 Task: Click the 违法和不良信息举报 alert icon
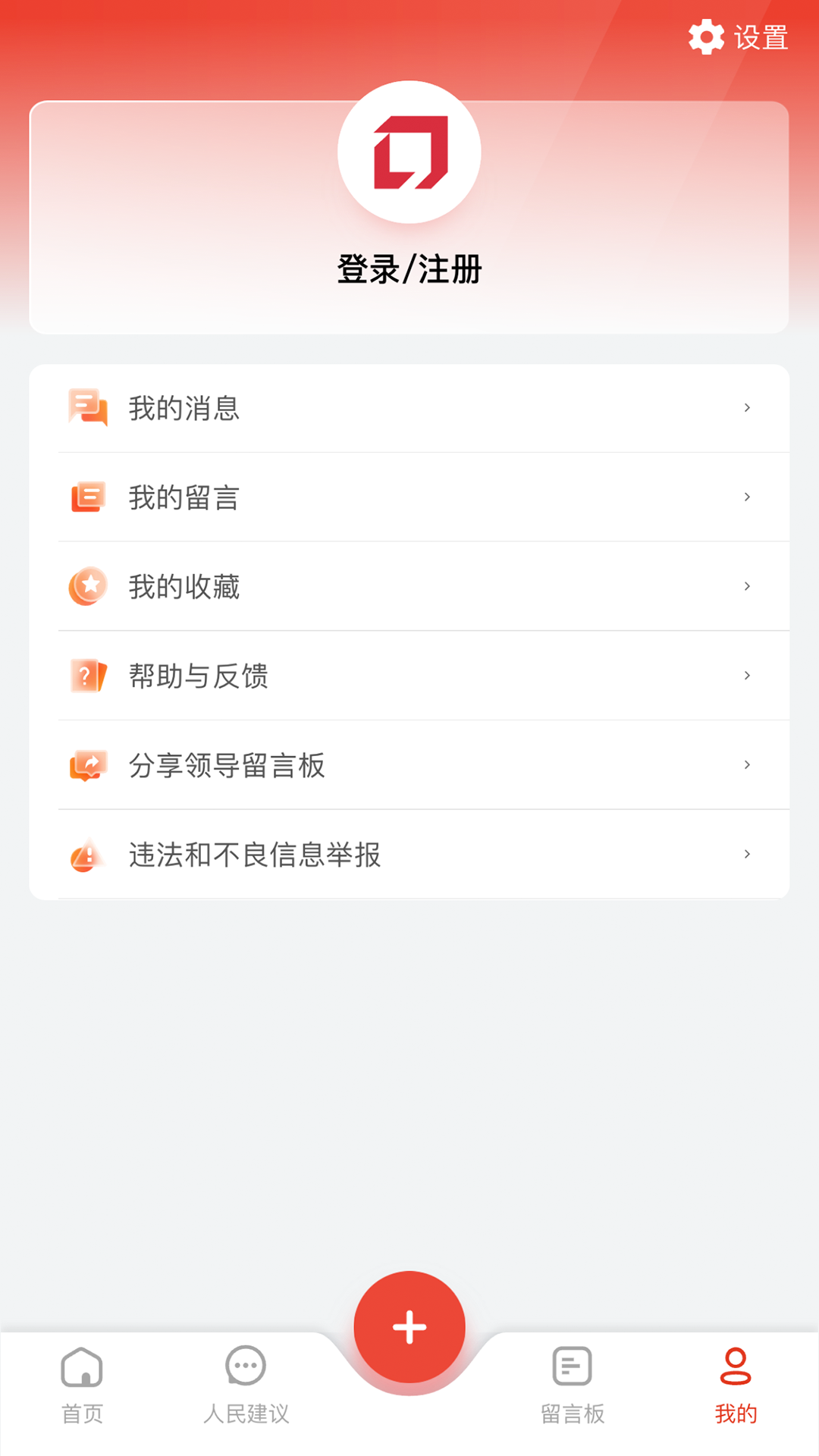coord(86,854)
